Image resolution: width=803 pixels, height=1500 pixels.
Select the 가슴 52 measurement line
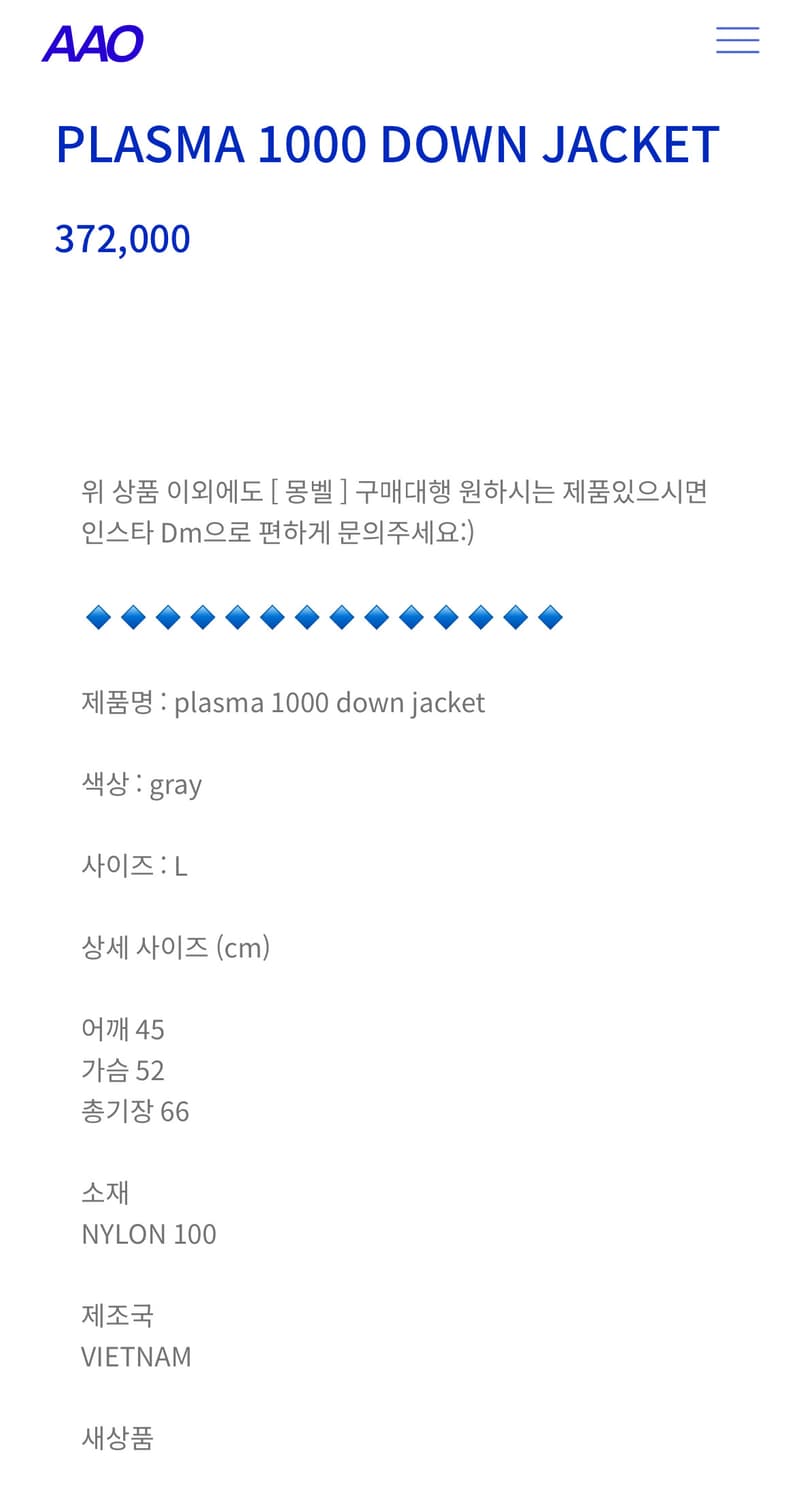tap(123, 1070)
